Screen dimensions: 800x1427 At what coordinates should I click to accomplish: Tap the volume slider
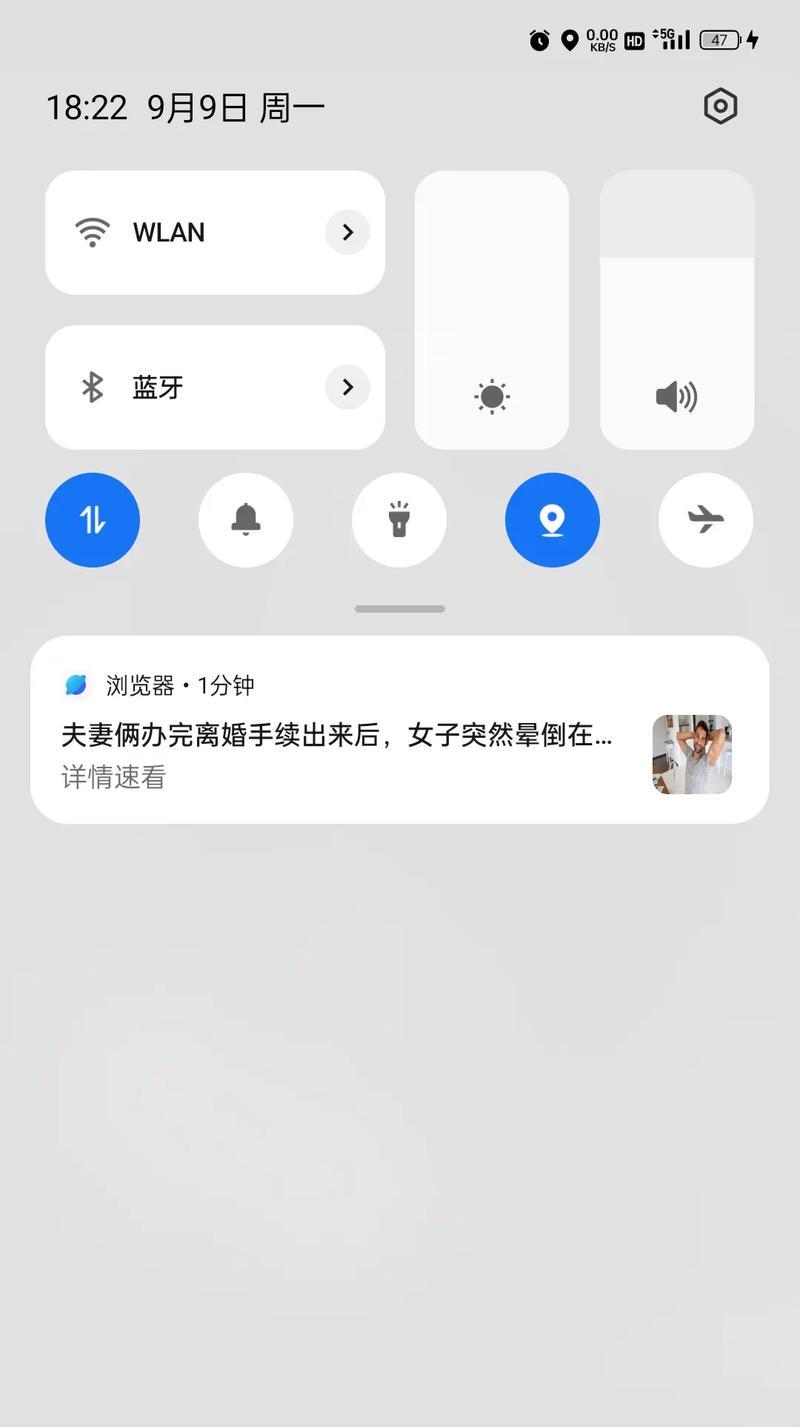(676, 310)
